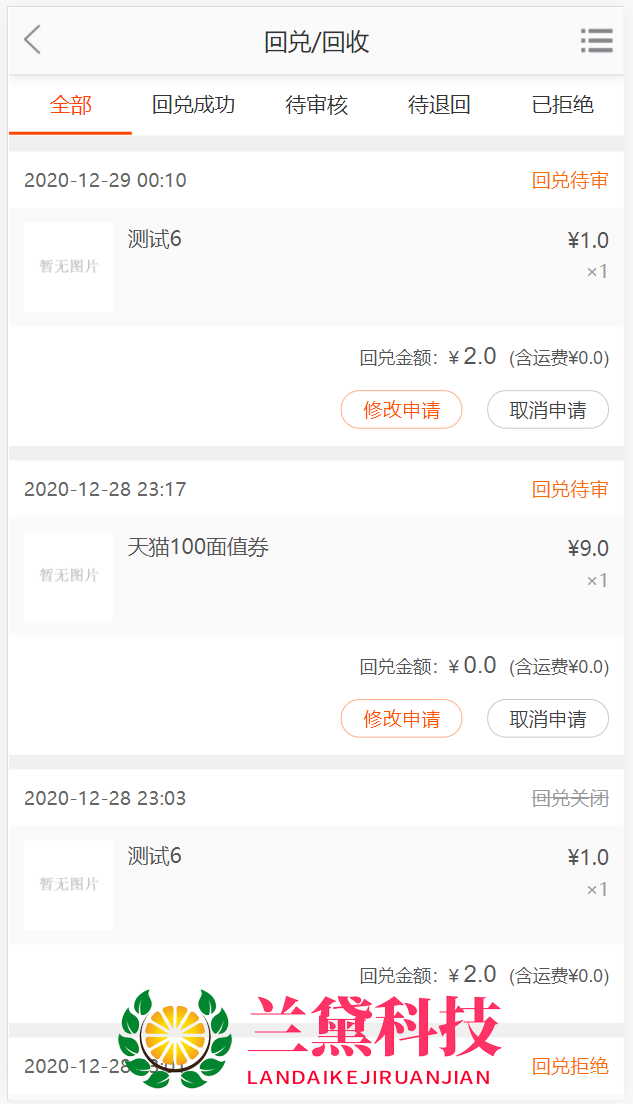Open the 测试6 order from 2020-12-29 00:10
This screenshot has height=1104, width=633.
(x=316, y=267)
